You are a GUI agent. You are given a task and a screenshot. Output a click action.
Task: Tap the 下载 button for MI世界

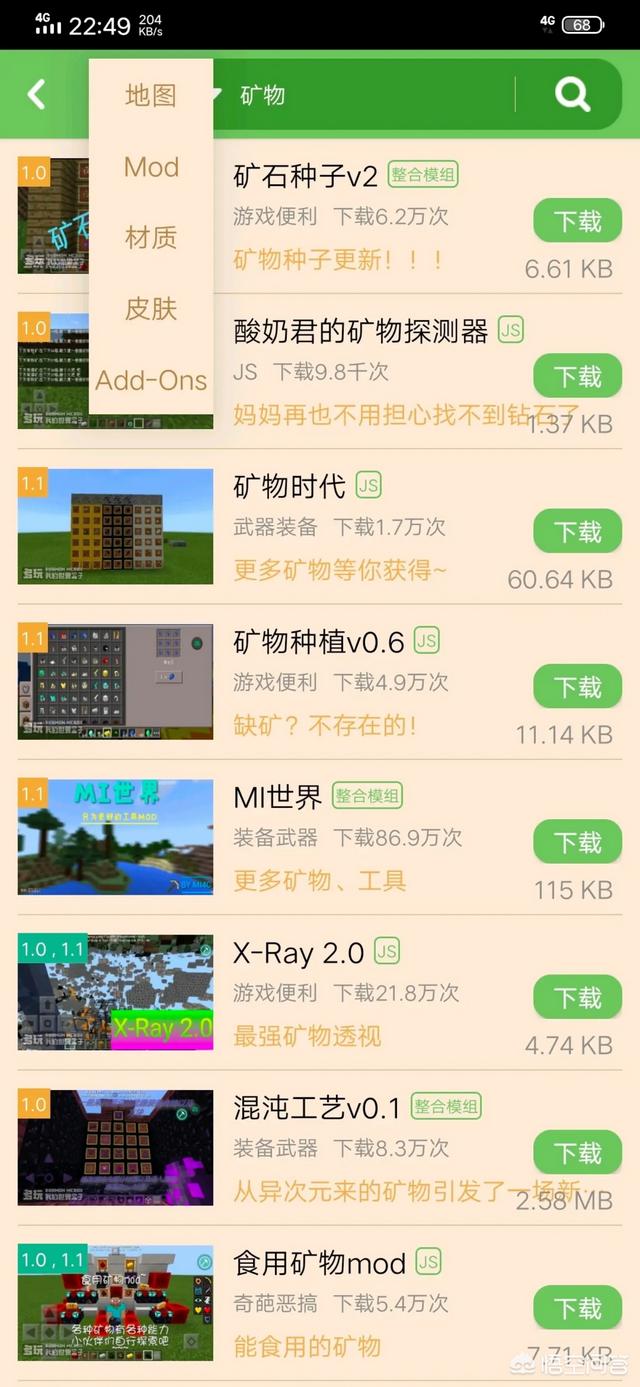pyautogui.click(x=578, y=842)
